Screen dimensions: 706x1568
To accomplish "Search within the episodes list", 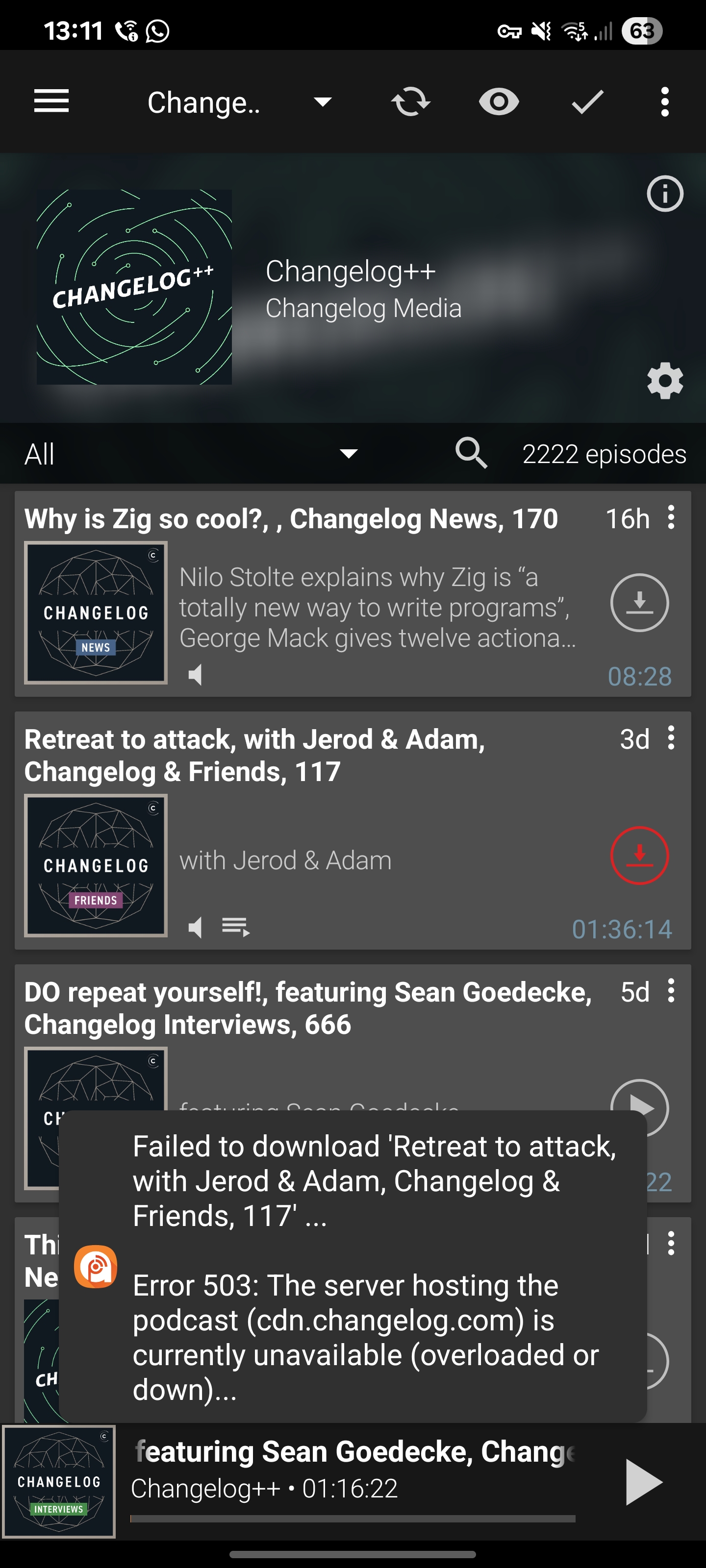I will (471, 453).
